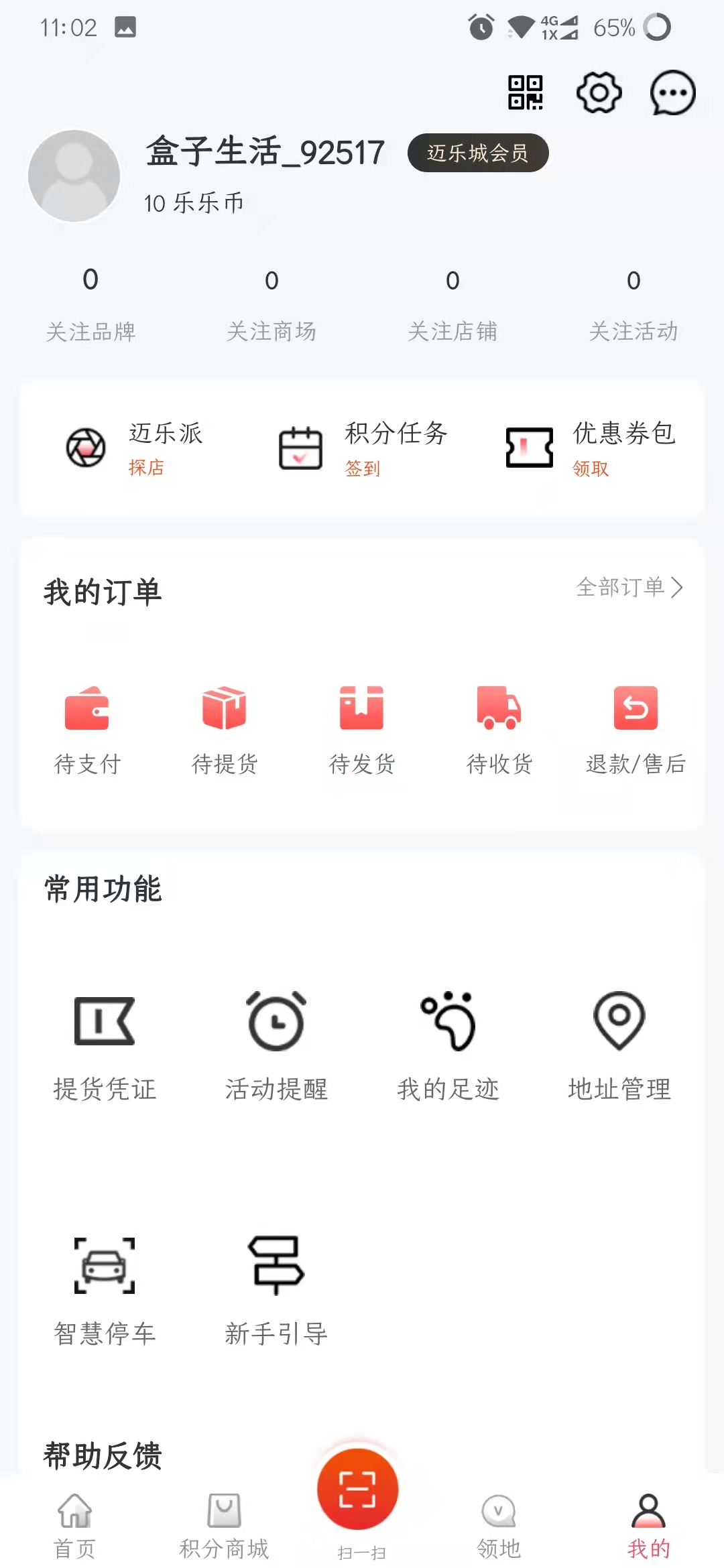Viewport: 724px width, 1568px height.
Task: Open the settings gear icon
Action: tap(597, 93)
